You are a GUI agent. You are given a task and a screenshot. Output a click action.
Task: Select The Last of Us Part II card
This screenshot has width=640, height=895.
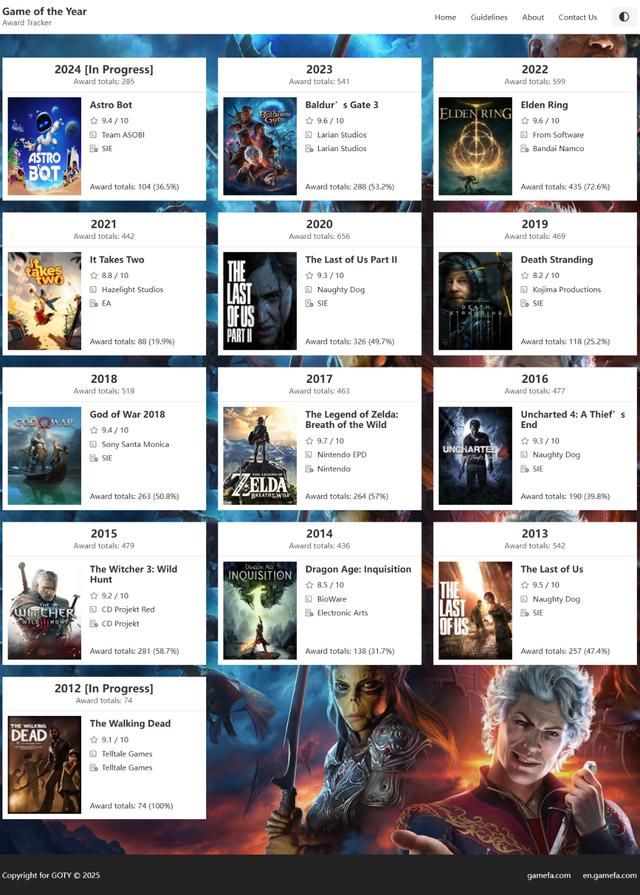[319, 284]
